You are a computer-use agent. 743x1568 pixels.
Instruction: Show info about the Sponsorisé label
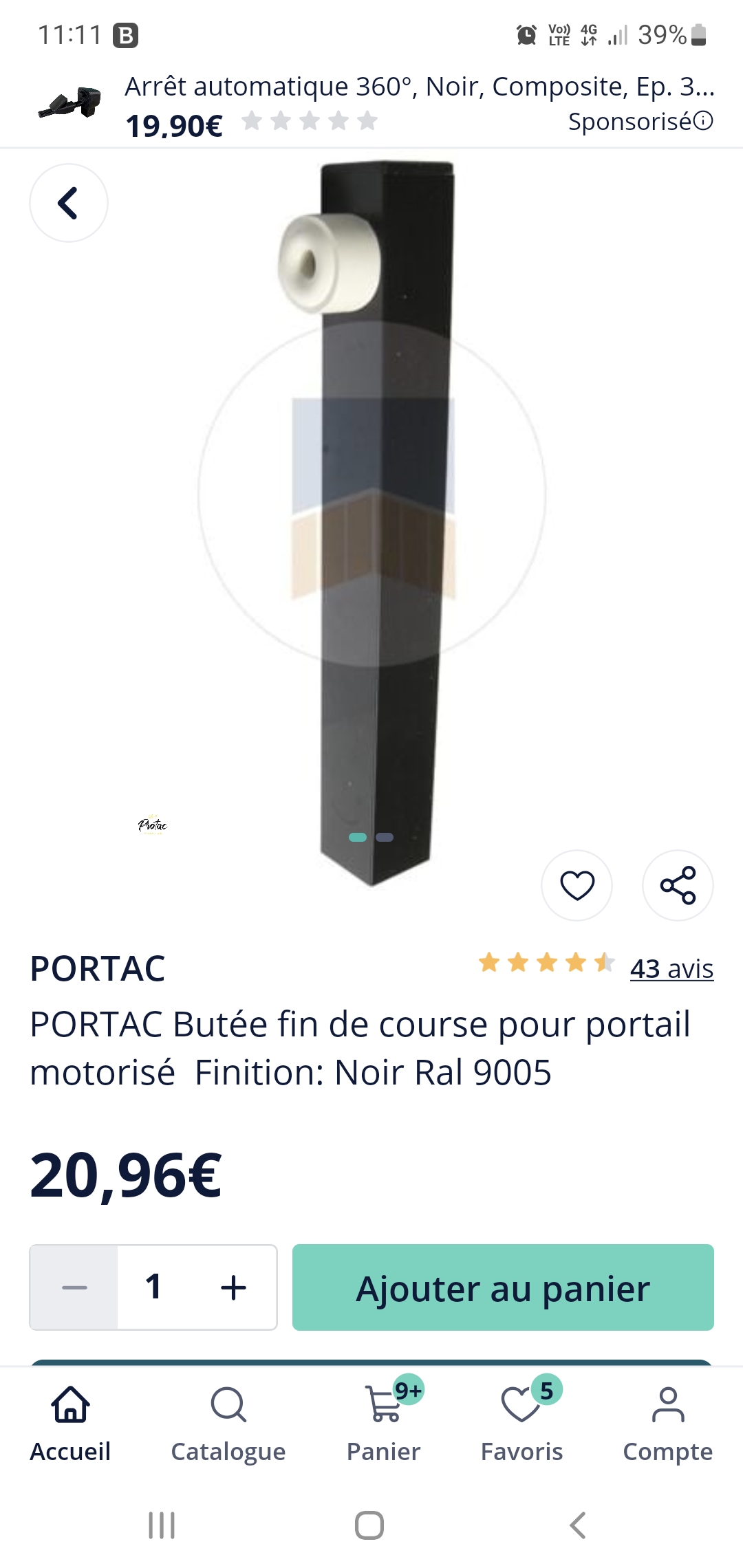coord(703,121)
